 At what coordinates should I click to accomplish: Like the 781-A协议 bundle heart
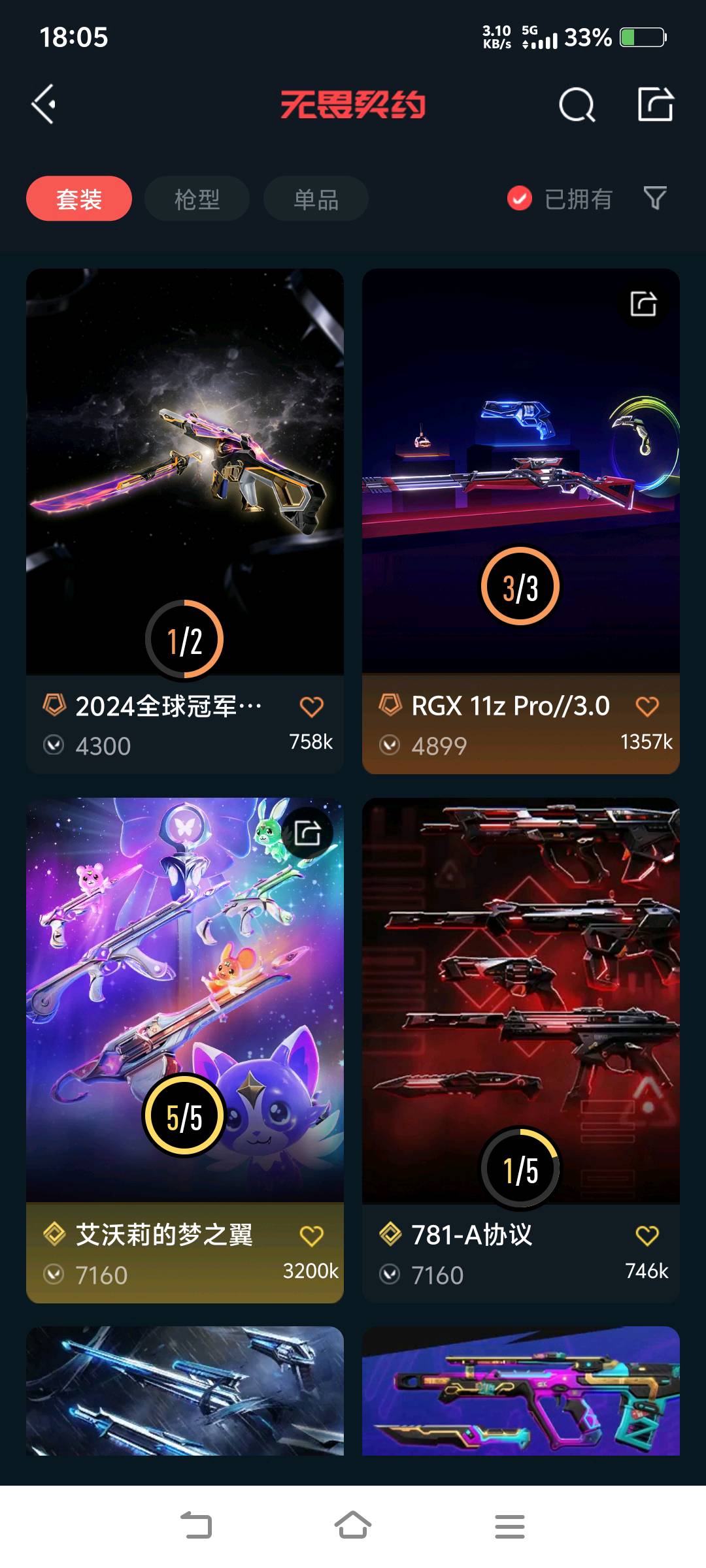tap(647, 1235)
